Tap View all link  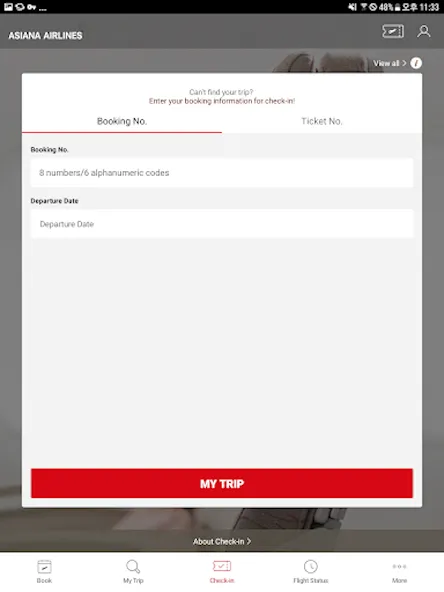[390, 63]
